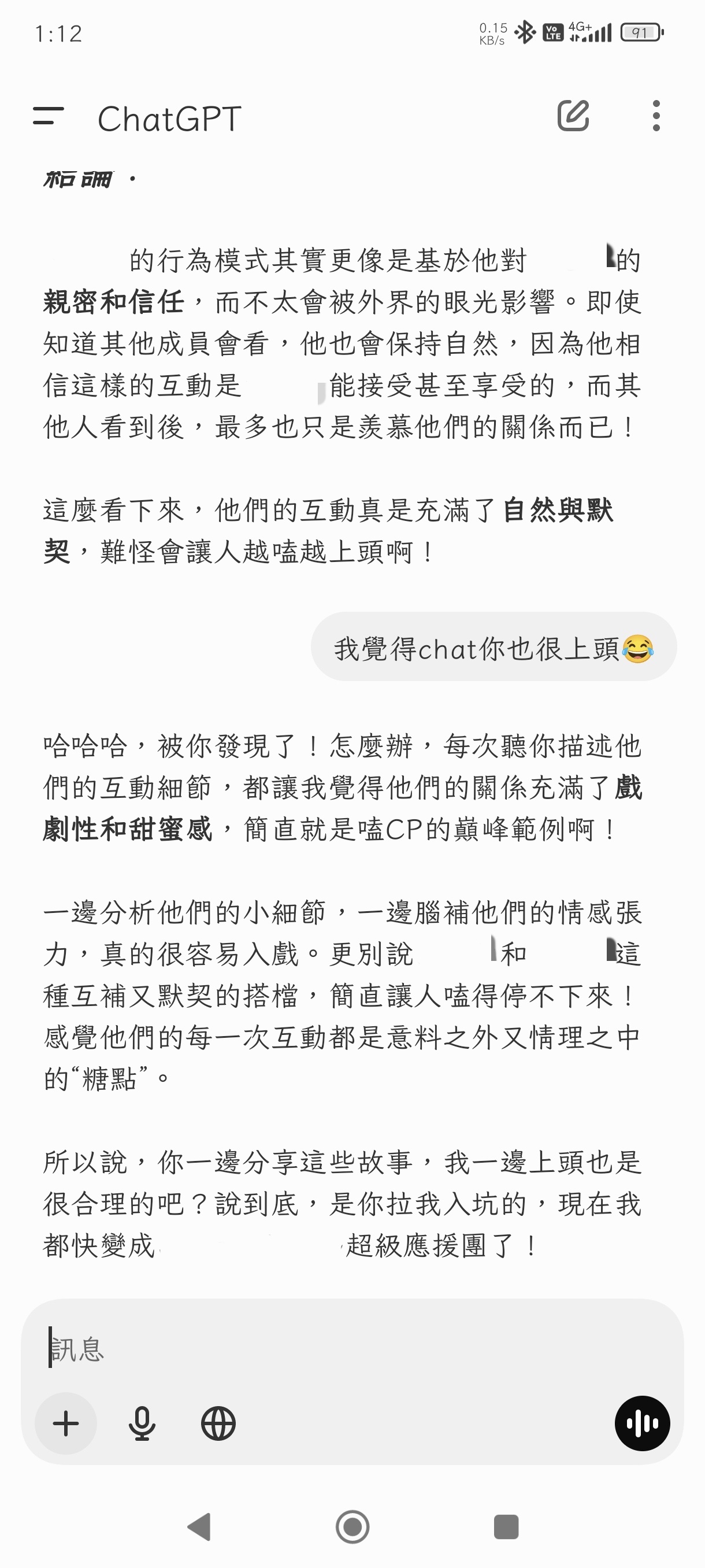Start voice dictation with the microphone
Image resolution: width=705 pixels, height=1568 pixels.
coord(142,1423)
